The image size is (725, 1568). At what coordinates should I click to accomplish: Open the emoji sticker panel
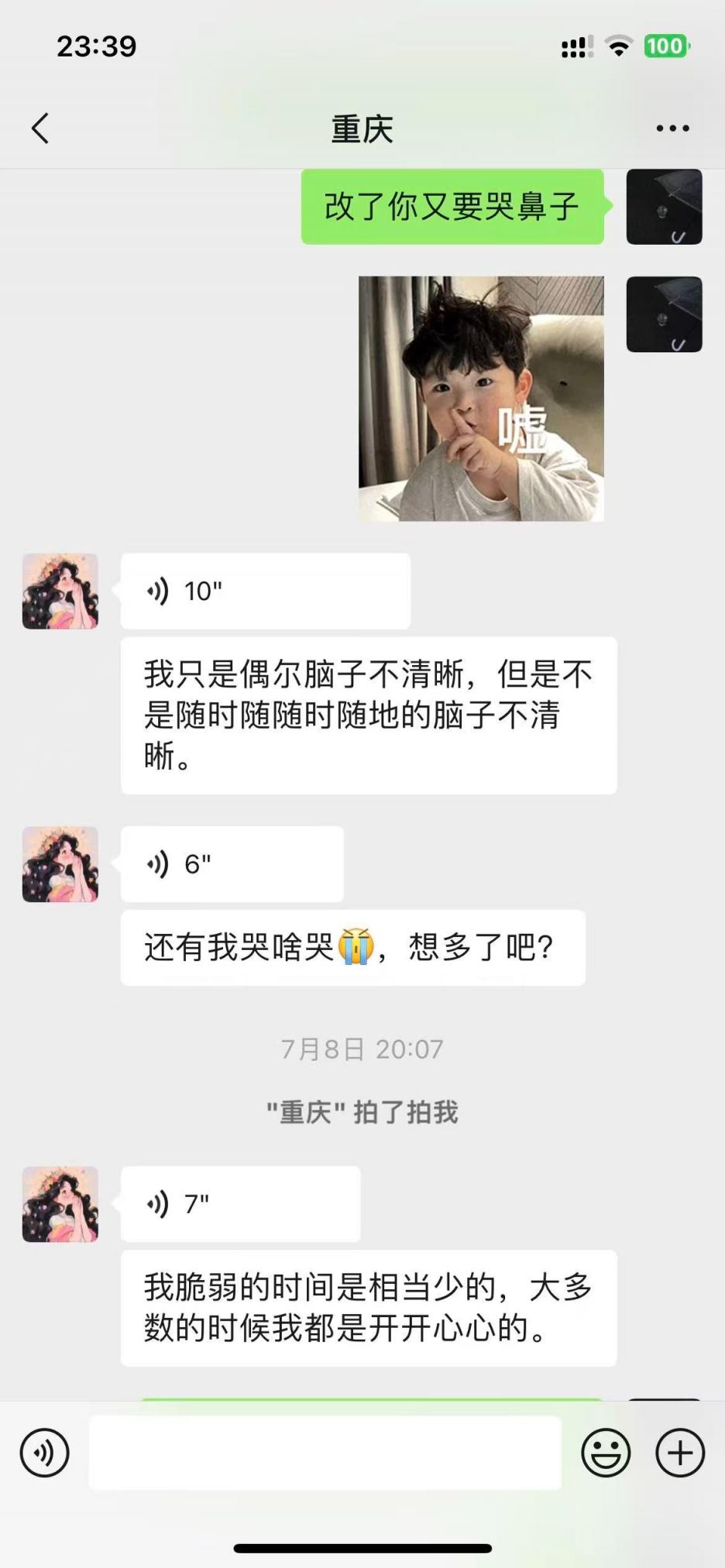tap(606, 1453)
